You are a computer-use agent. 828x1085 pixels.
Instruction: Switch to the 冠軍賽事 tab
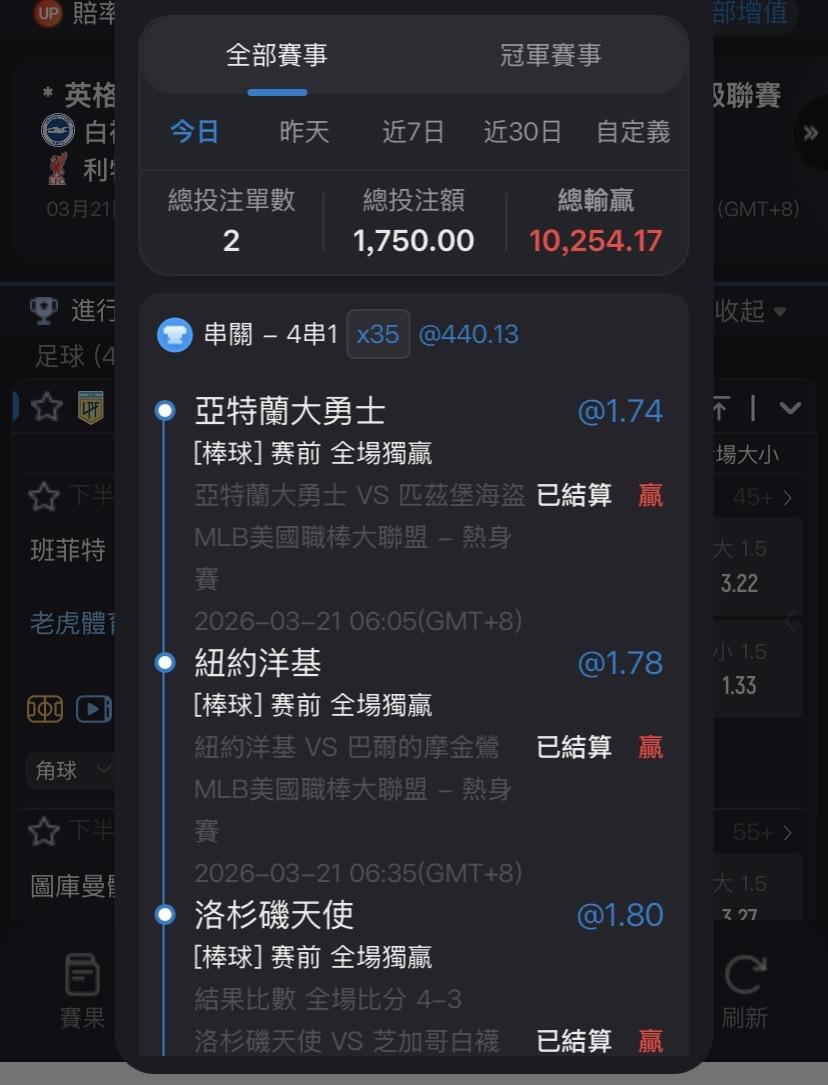(551, 55)
